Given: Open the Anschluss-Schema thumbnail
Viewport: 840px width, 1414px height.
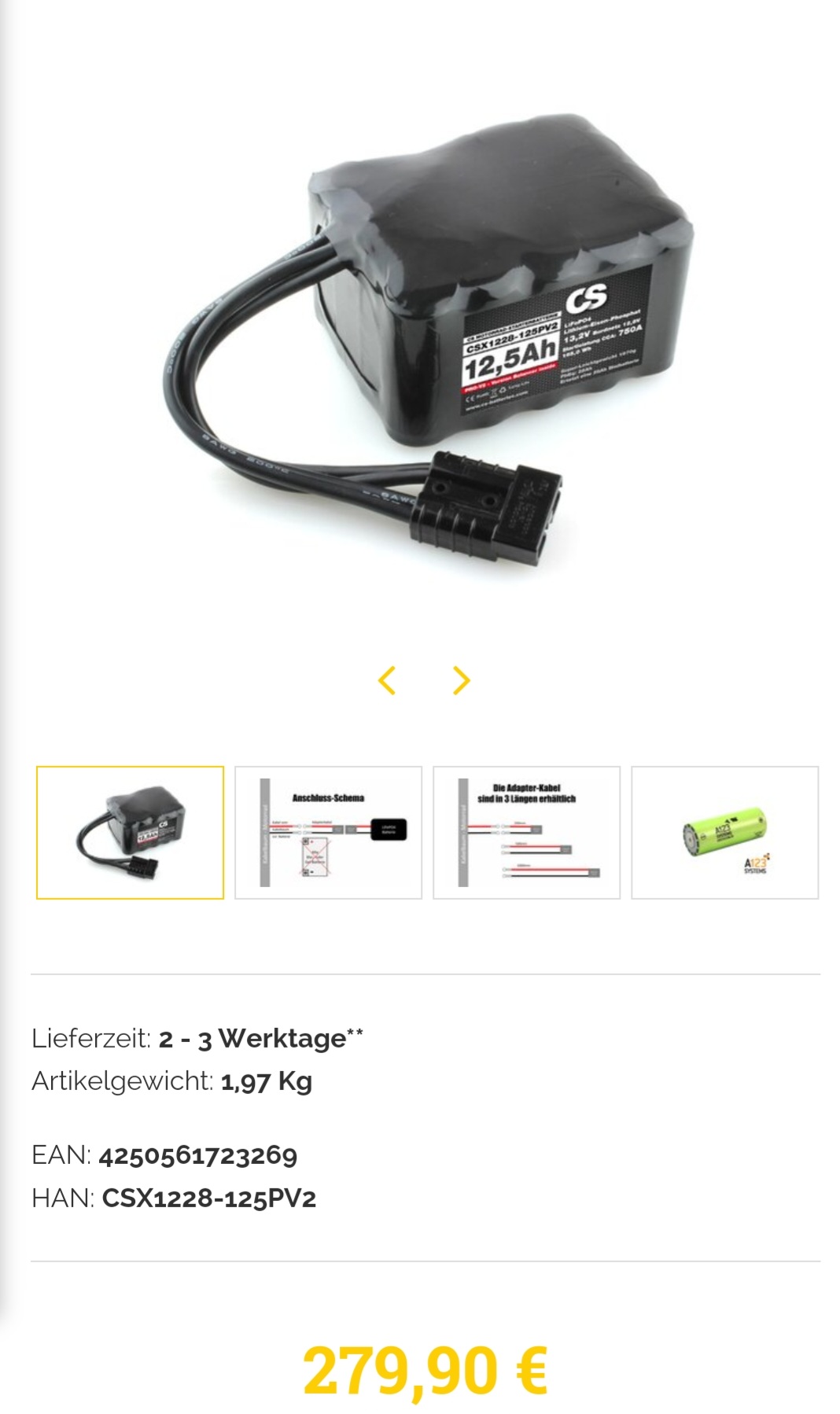Looking at the screenshot, I should click(x=328, y=832).
